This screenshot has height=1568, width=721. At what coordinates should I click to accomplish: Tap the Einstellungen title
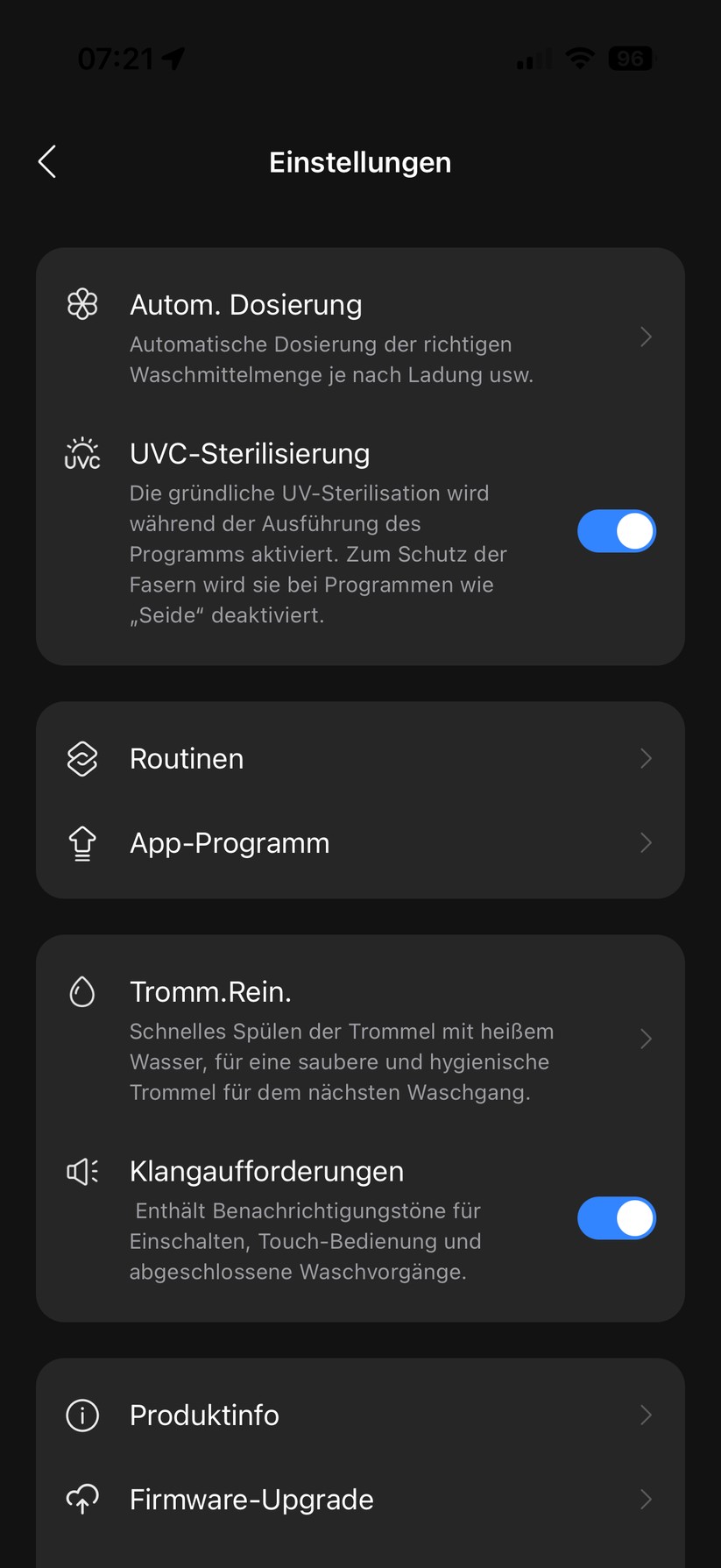[x=360, y=161]
